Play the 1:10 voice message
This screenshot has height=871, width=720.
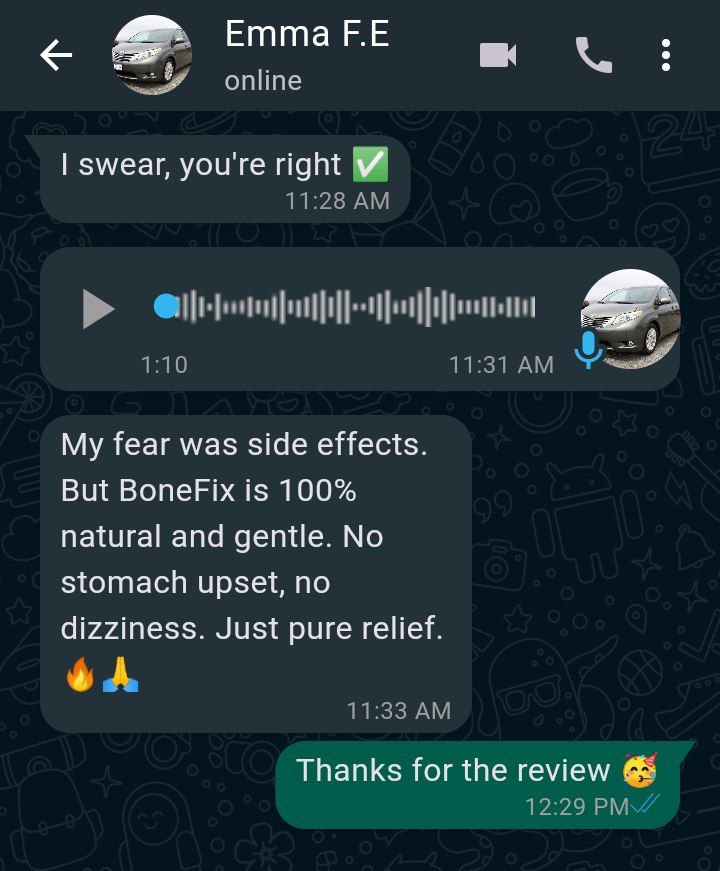click(98, 308)
